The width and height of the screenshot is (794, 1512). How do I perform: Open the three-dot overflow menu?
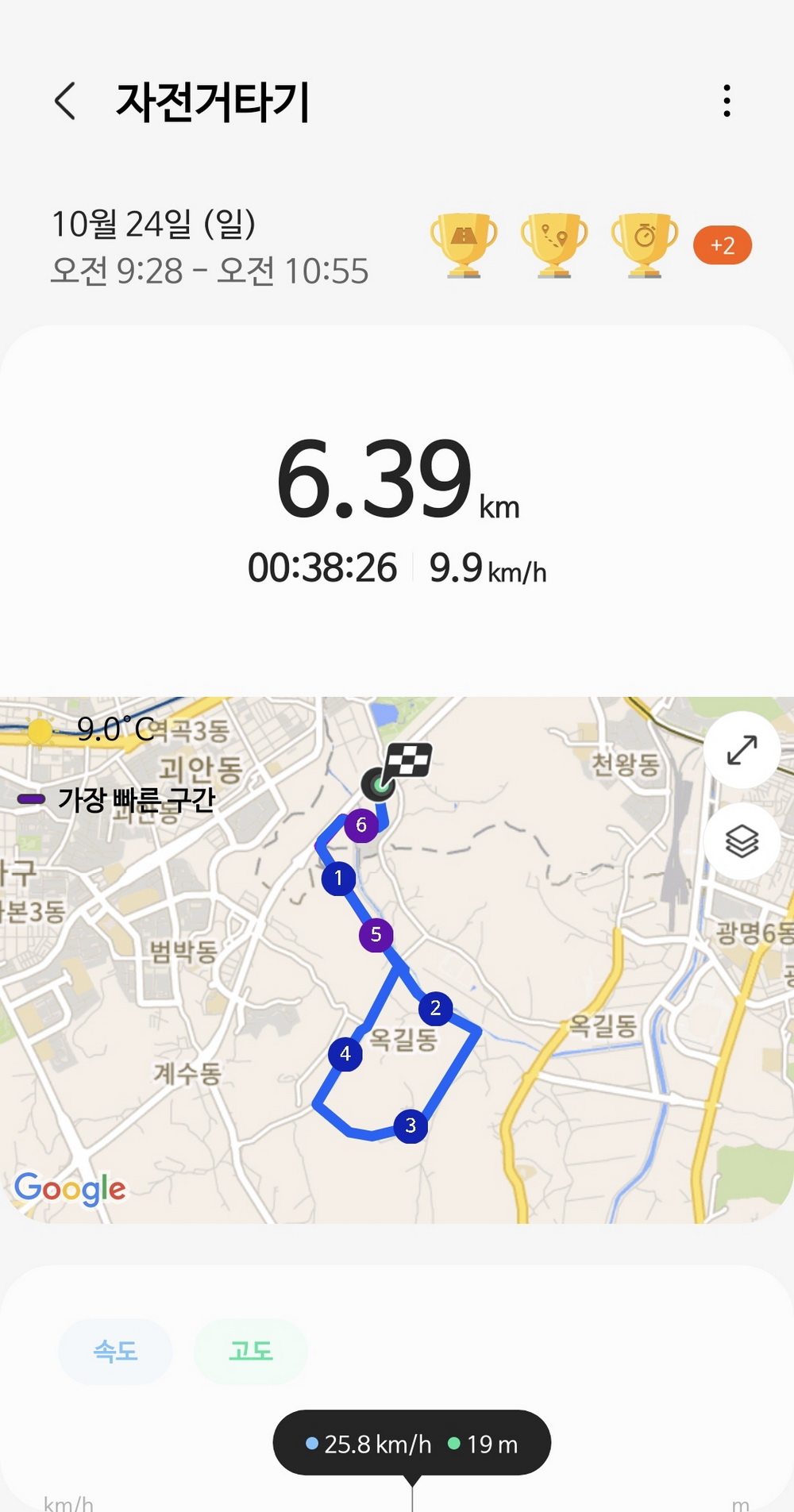click(727, 102)
